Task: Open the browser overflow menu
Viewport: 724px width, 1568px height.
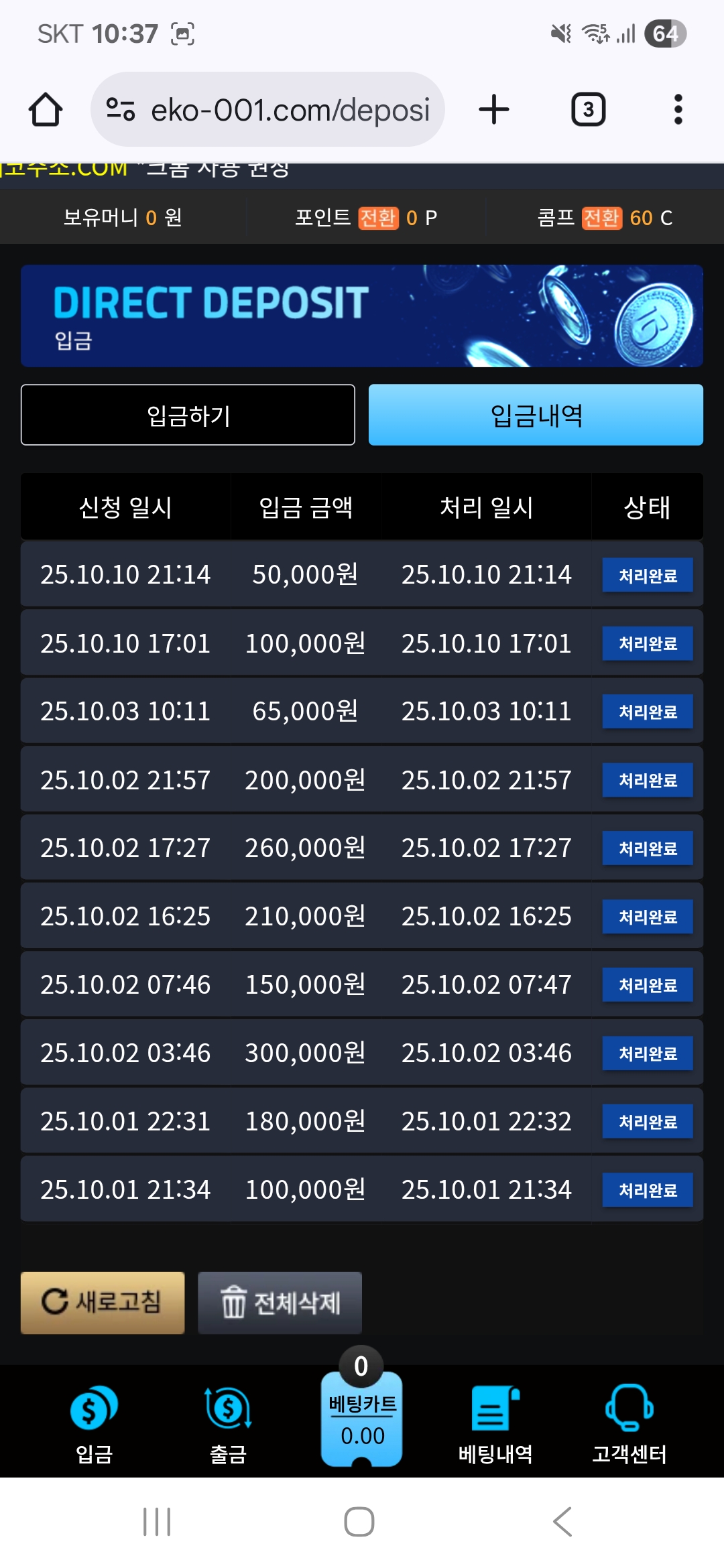Action: 678,109
